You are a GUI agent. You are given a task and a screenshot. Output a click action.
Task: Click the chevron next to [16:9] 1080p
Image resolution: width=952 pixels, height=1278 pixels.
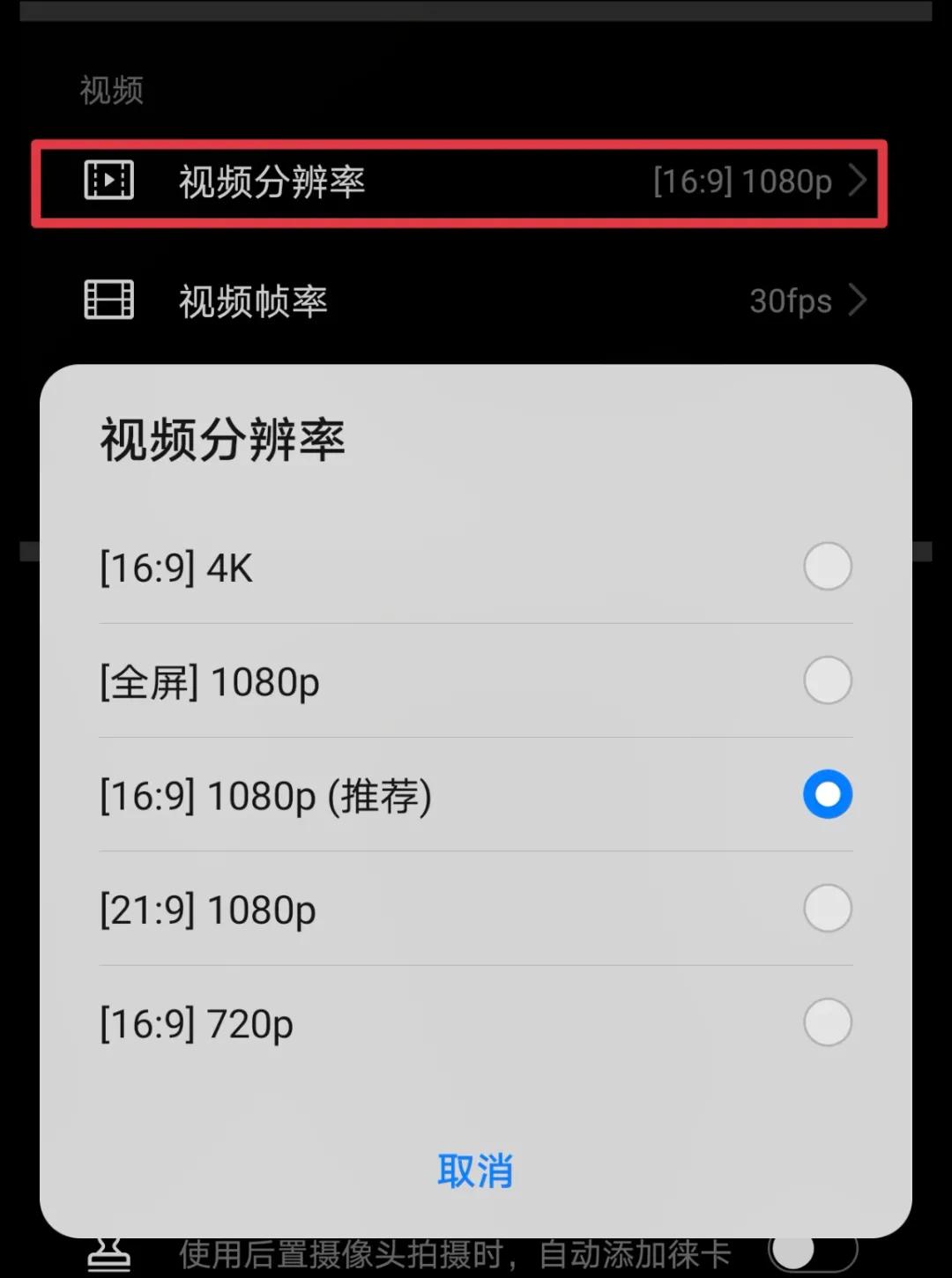click(x=855, y=182)
